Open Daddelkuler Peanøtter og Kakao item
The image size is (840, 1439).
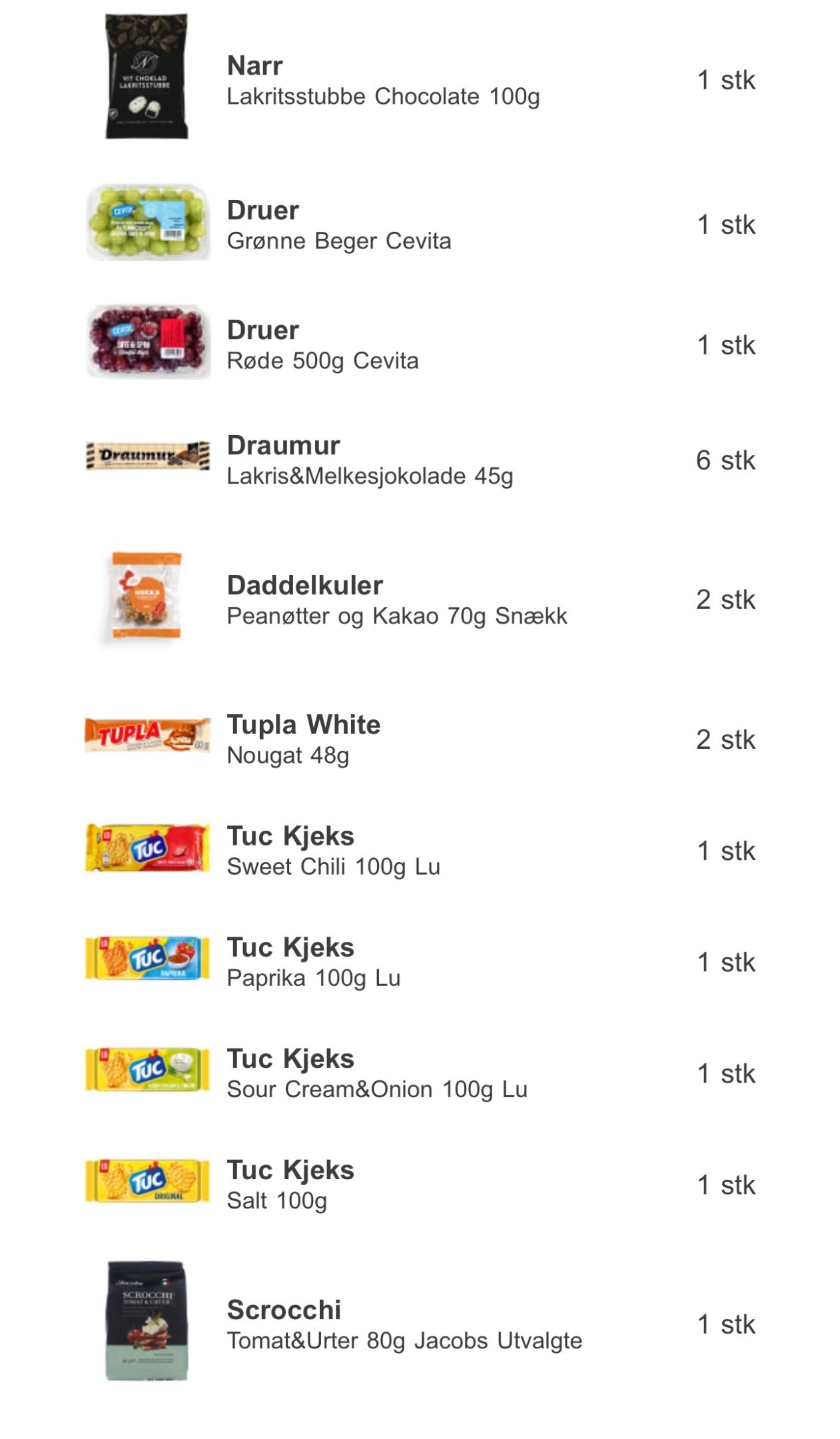tap(420, 600)
